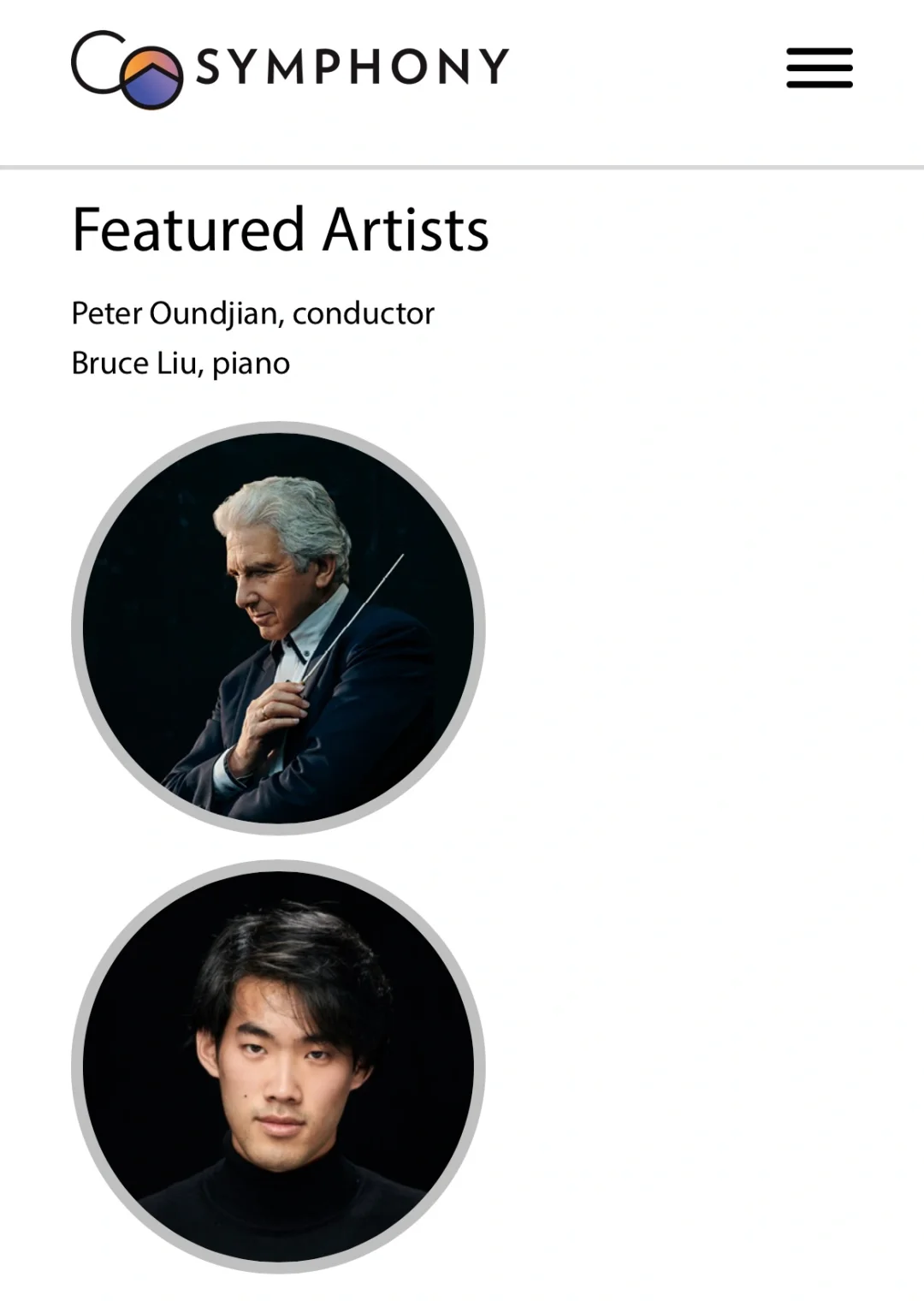Select the text Bruce Liu, piano

point(181,363)
